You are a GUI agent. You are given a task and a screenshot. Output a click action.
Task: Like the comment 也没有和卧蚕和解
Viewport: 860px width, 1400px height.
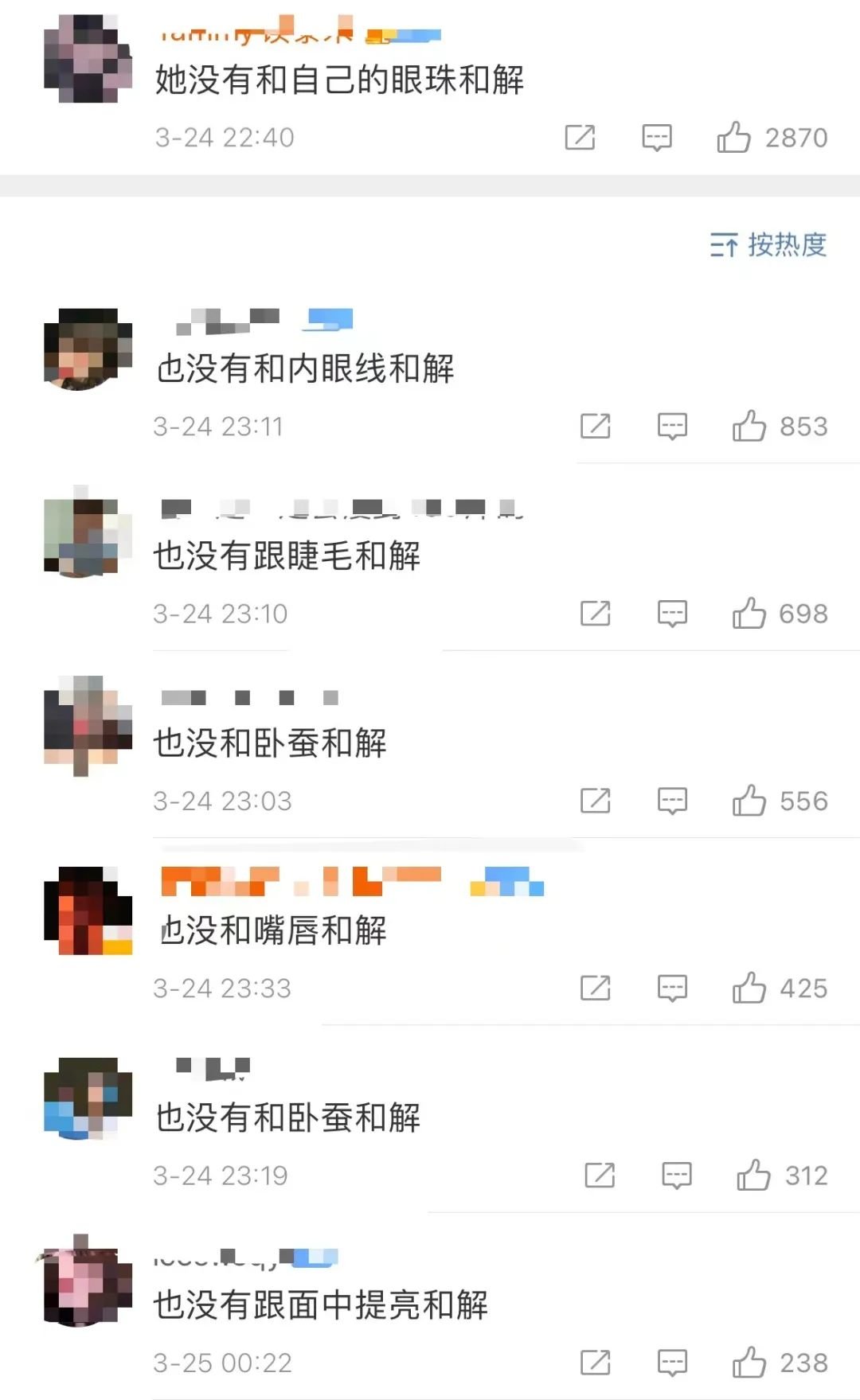pyautogui.click(x=753, y=1176)
